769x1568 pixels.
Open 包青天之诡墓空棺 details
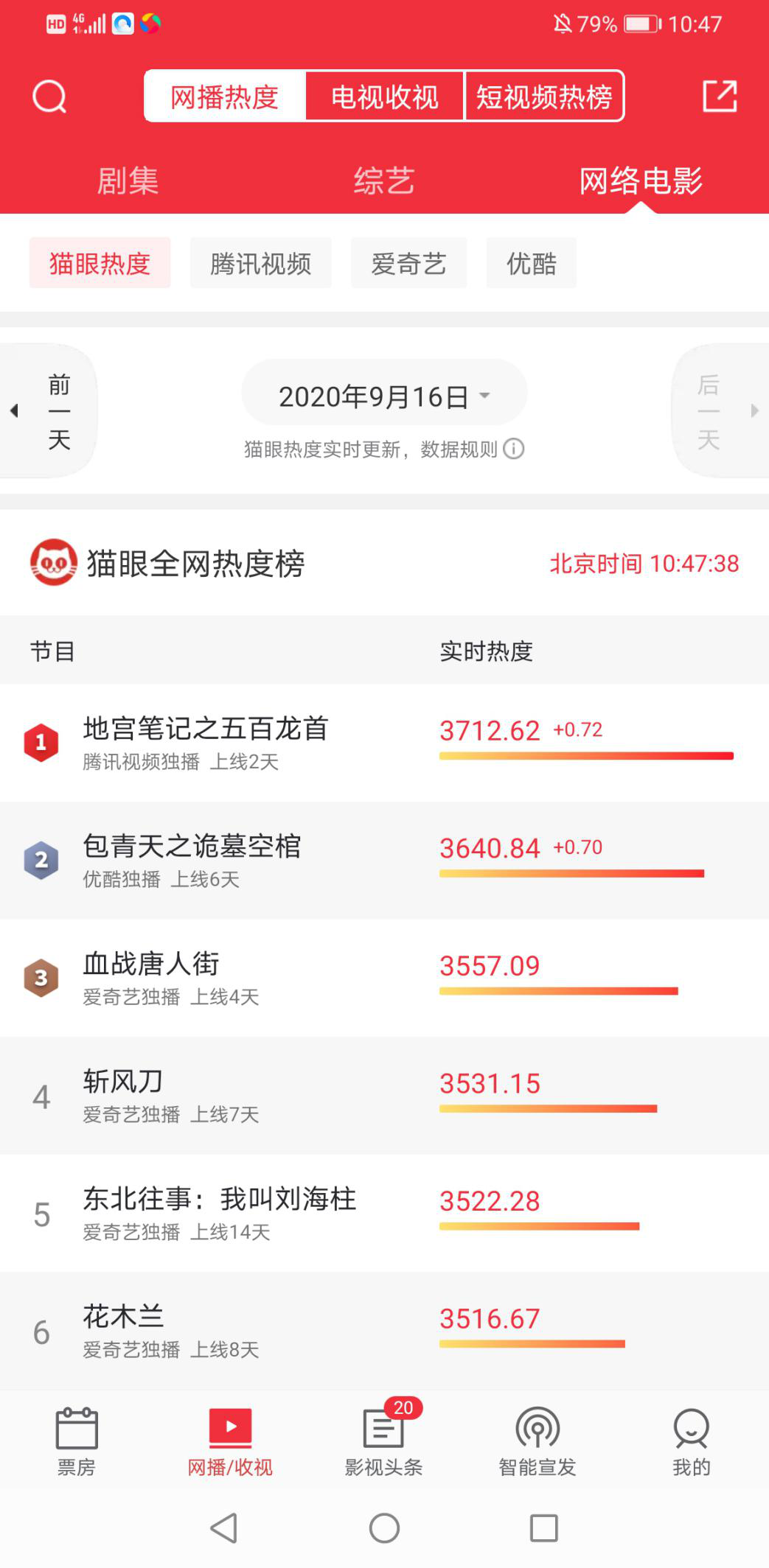click(192, 860)
